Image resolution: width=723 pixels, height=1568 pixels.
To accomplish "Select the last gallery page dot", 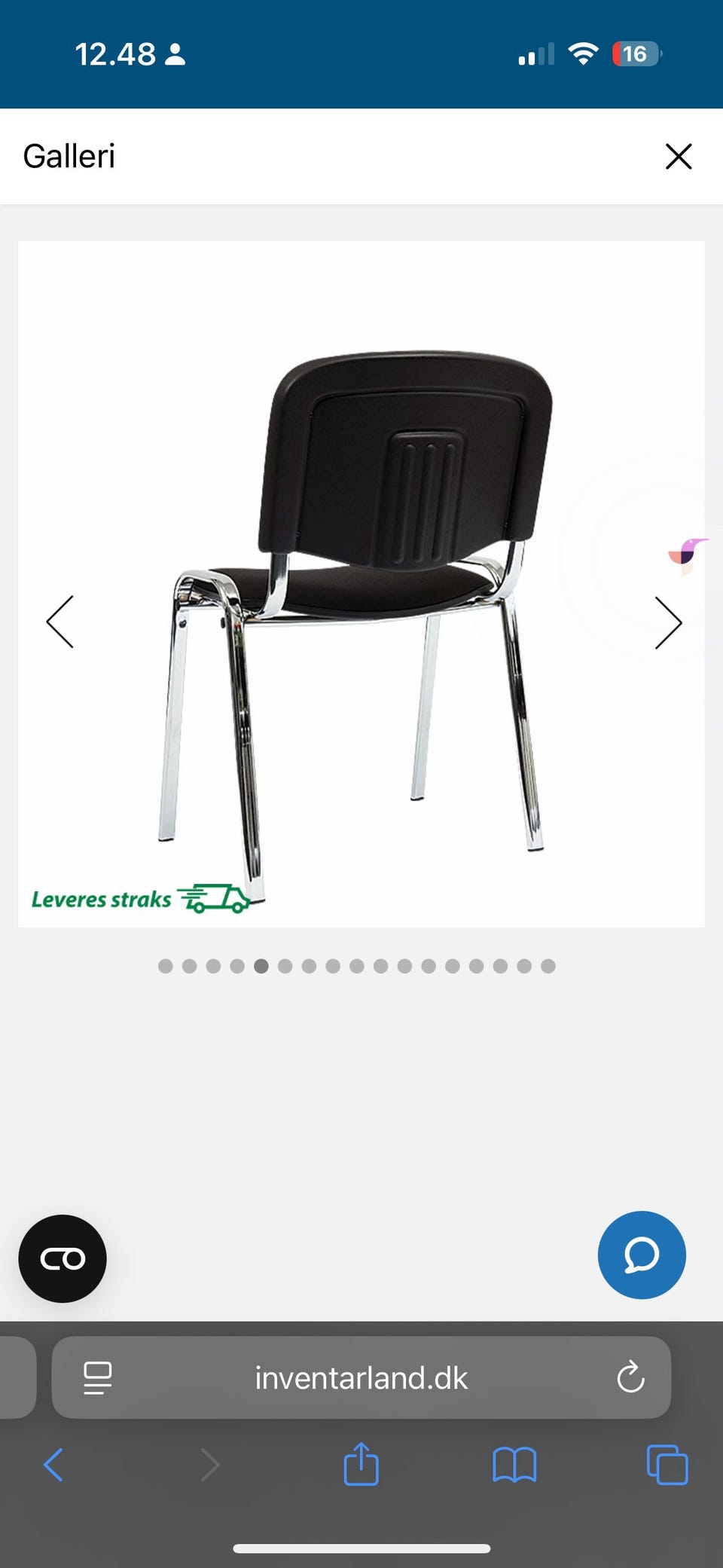I will click(x=548, y=966).
